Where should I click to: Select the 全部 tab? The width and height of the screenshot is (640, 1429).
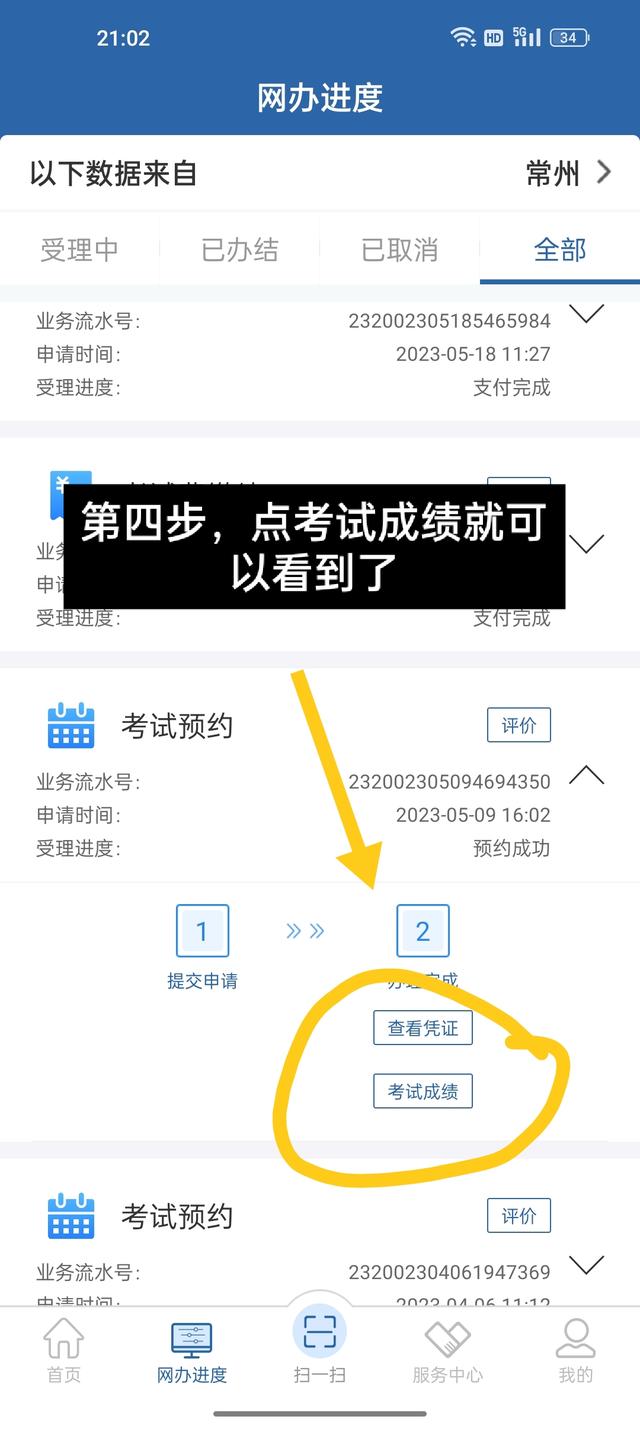[560, 250]
